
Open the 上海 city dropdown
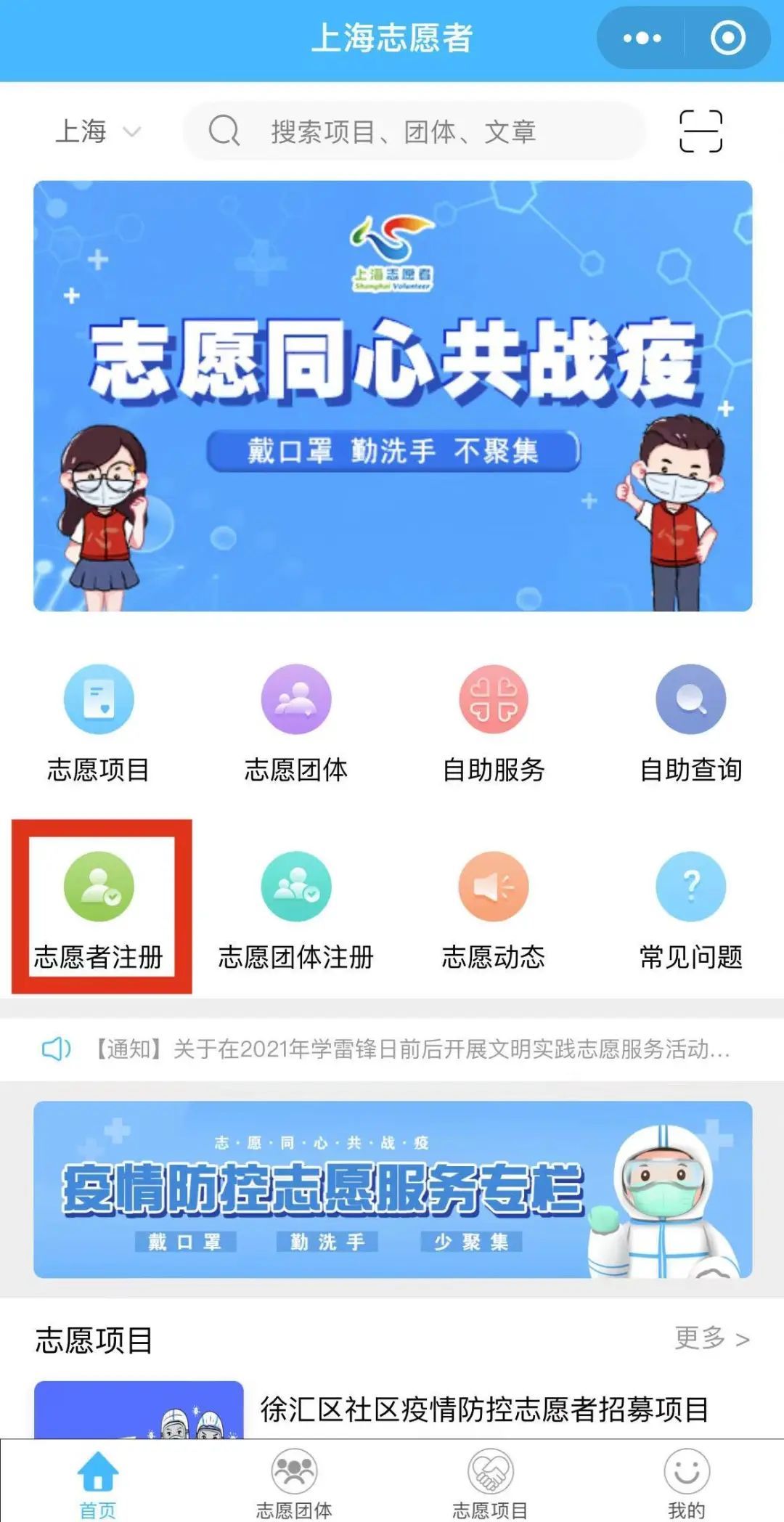point(98,131)
